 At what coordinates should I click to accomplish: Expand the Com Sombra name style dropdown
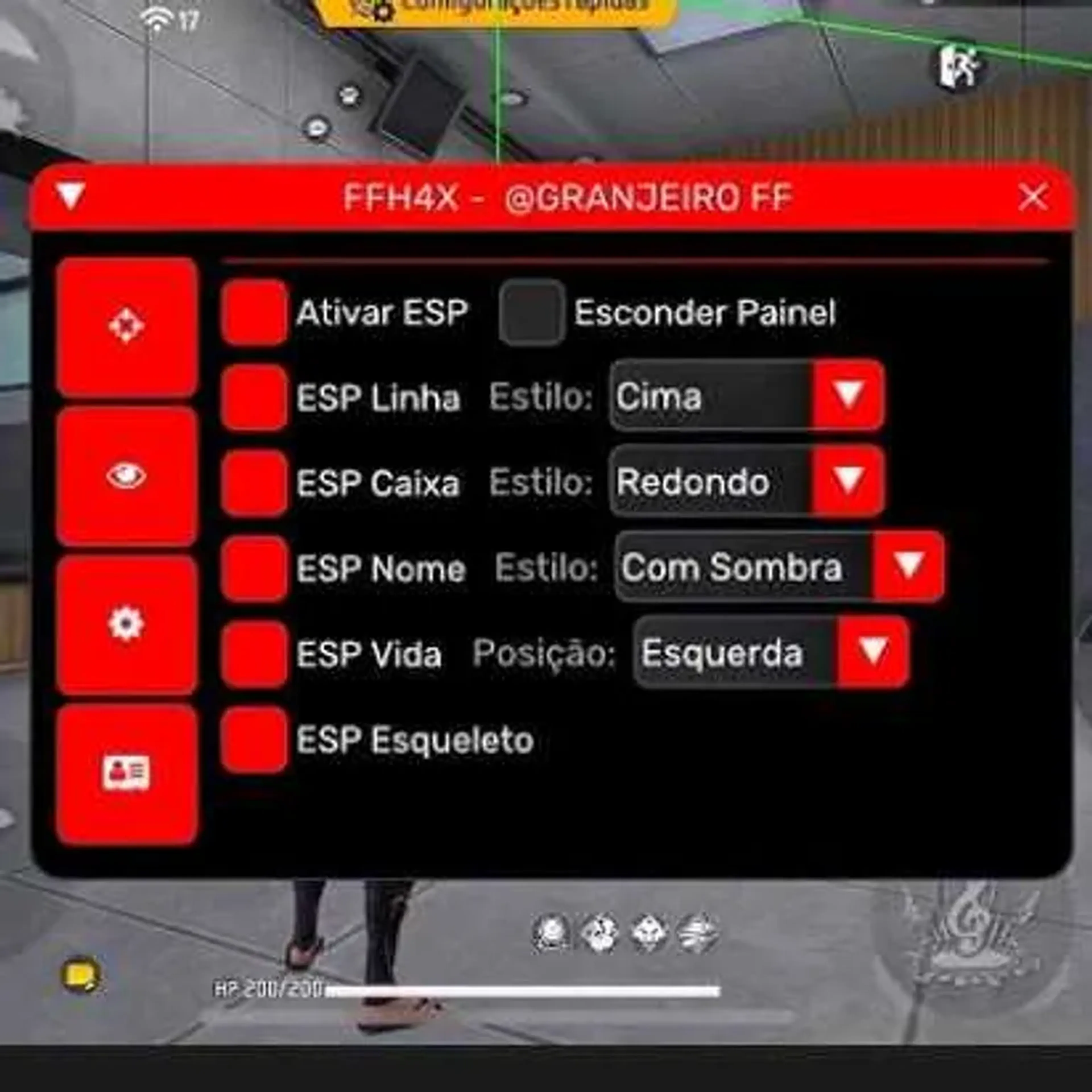pos(908,566)
